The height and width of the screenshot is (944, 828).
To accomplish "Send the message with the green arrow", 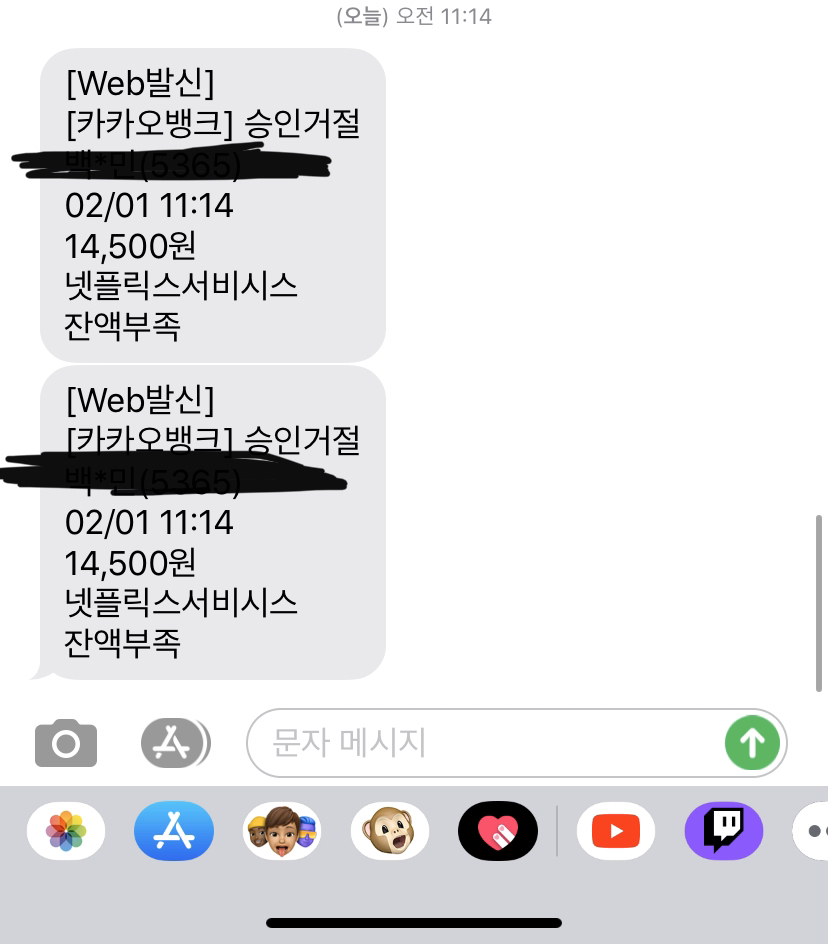I will pyautogui.click(x=752, y=743).
